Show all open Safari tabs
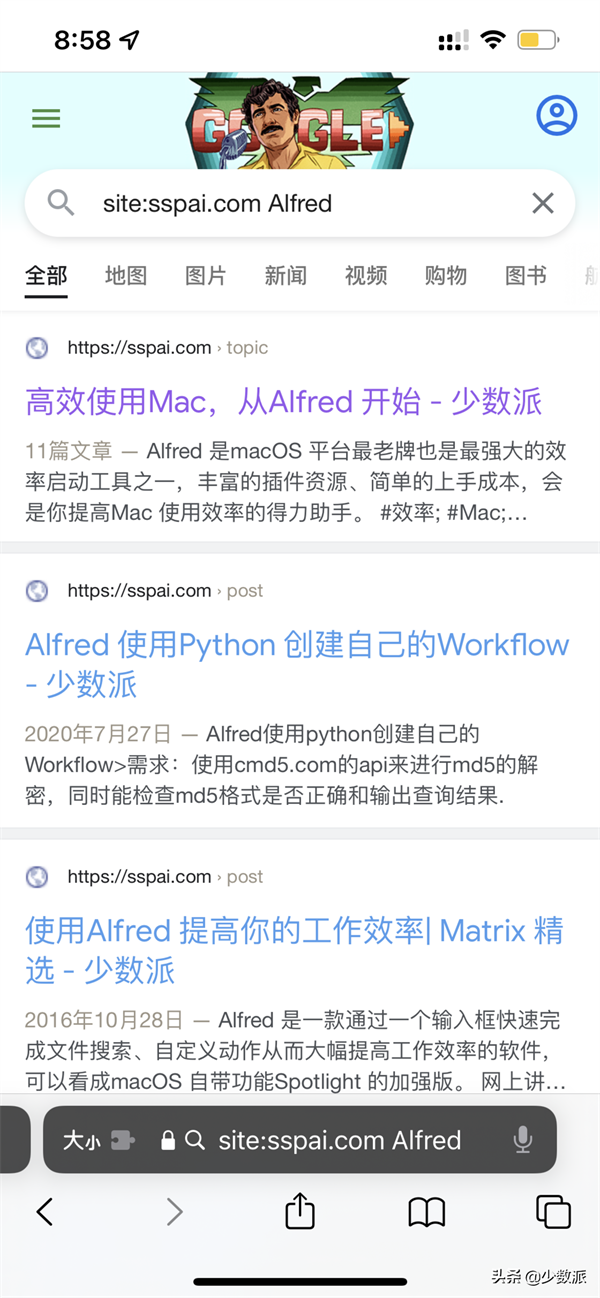The height and width of the screenshot is (1298, 600). click(x=553, y=1212)
